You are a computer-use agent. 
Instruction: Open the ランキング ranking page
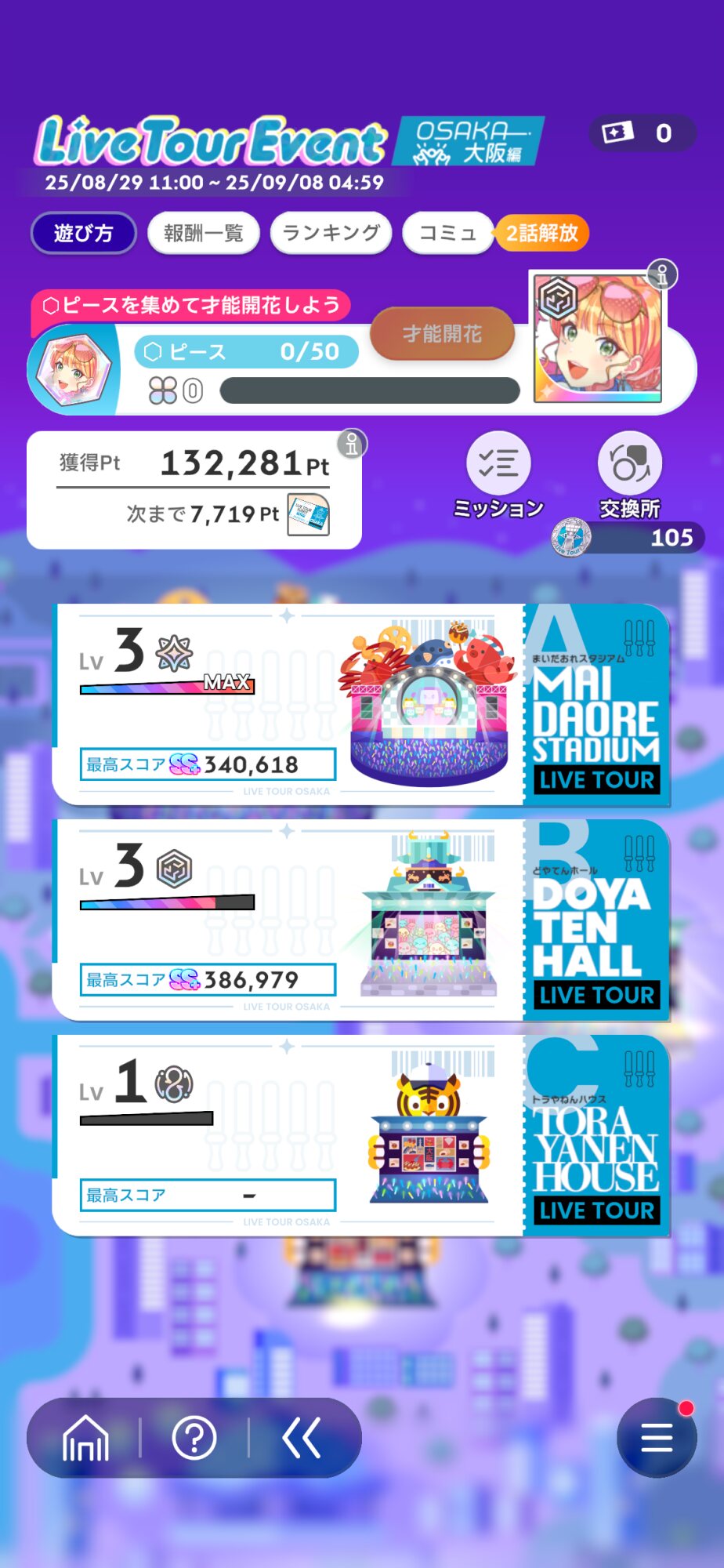pos(331,233)
